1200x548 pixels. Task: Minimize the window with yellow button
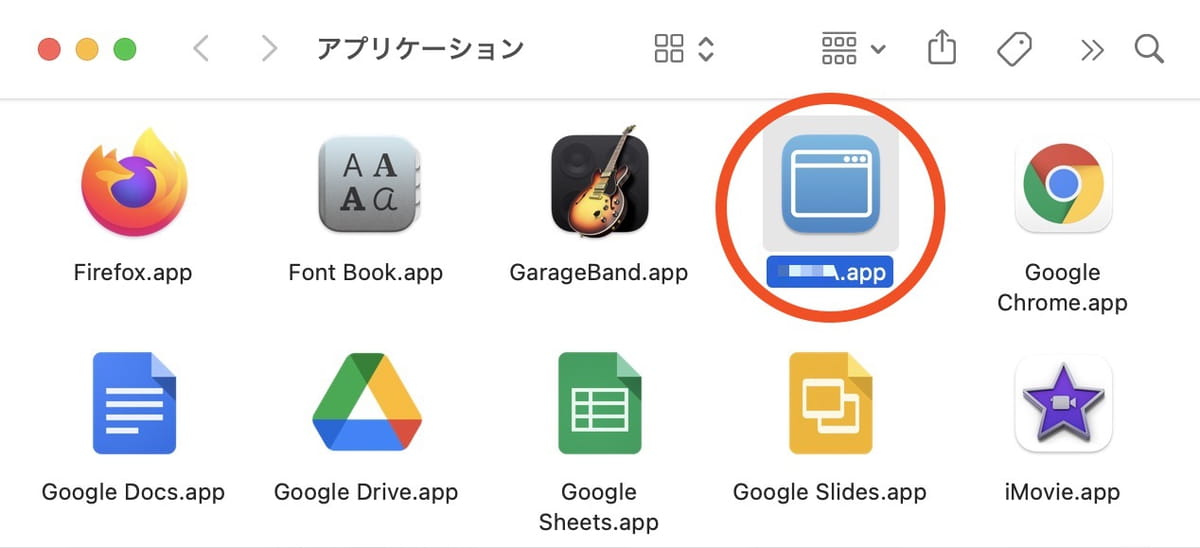tap(86, 49)
